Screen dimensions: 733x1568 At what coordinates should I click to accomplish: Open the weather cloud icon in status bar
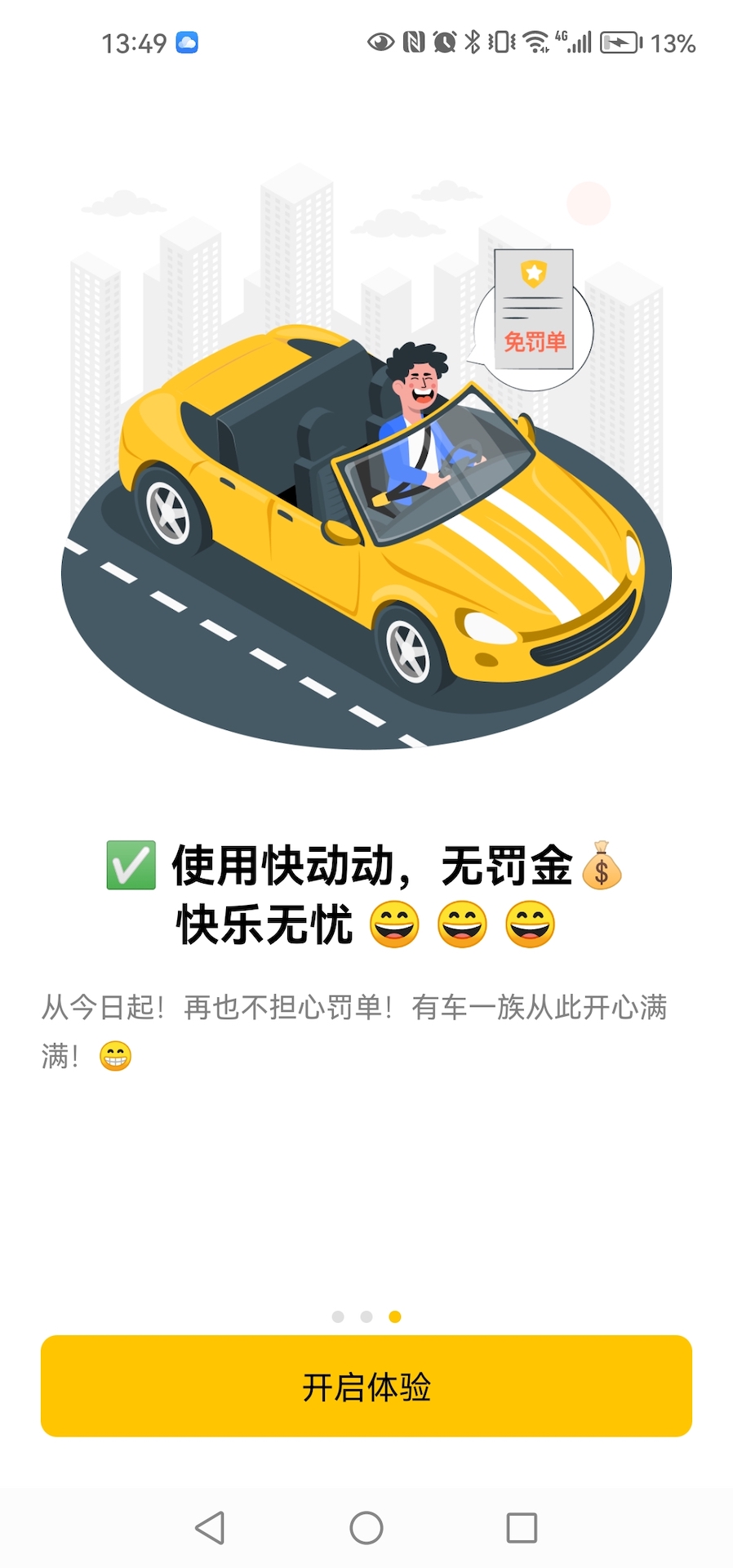[189, 42]
